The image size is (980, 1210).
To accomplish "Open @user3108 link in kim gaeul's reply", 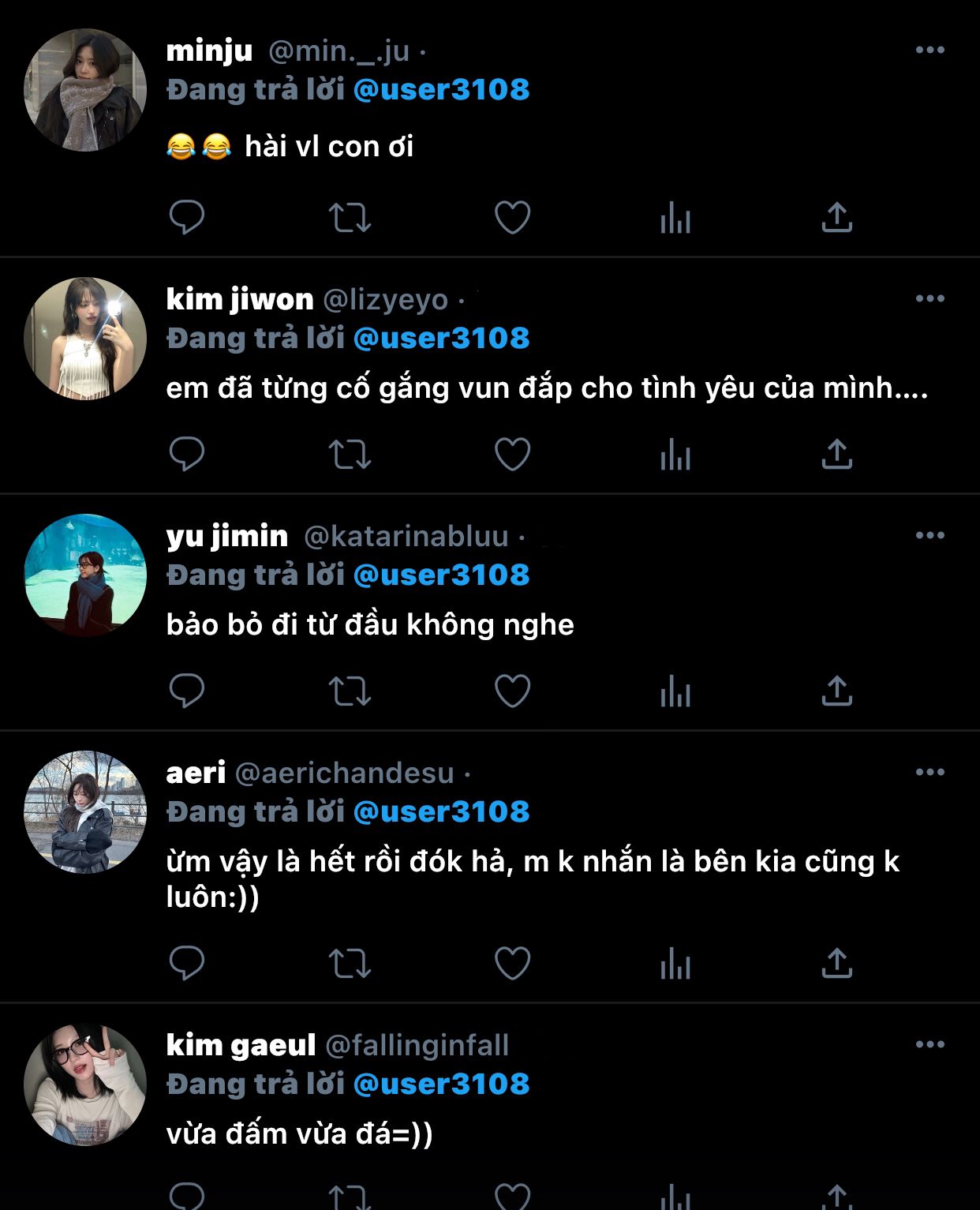I will tap(441, 1084).
